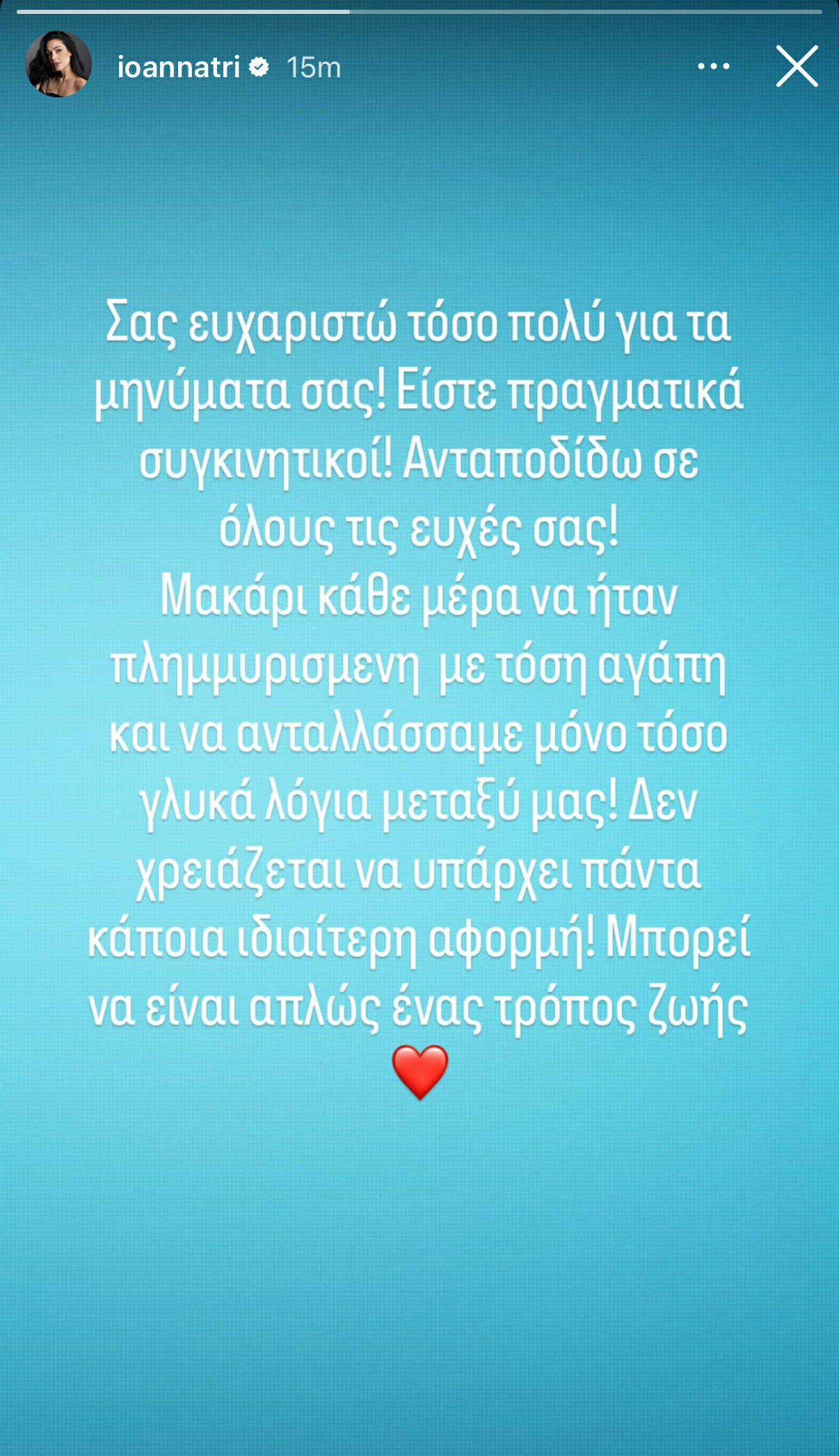Screen dimensions: 839x1456
Task: Close the story viewer
Action: click(797, 66)
